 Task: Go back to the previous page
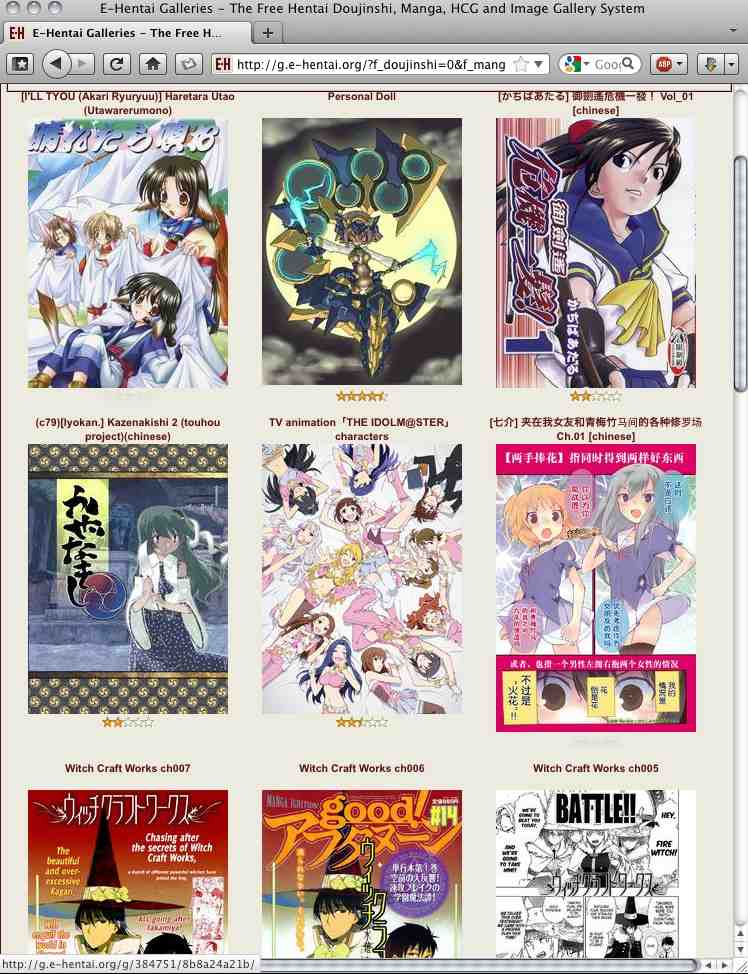click(x=55, y=64)
